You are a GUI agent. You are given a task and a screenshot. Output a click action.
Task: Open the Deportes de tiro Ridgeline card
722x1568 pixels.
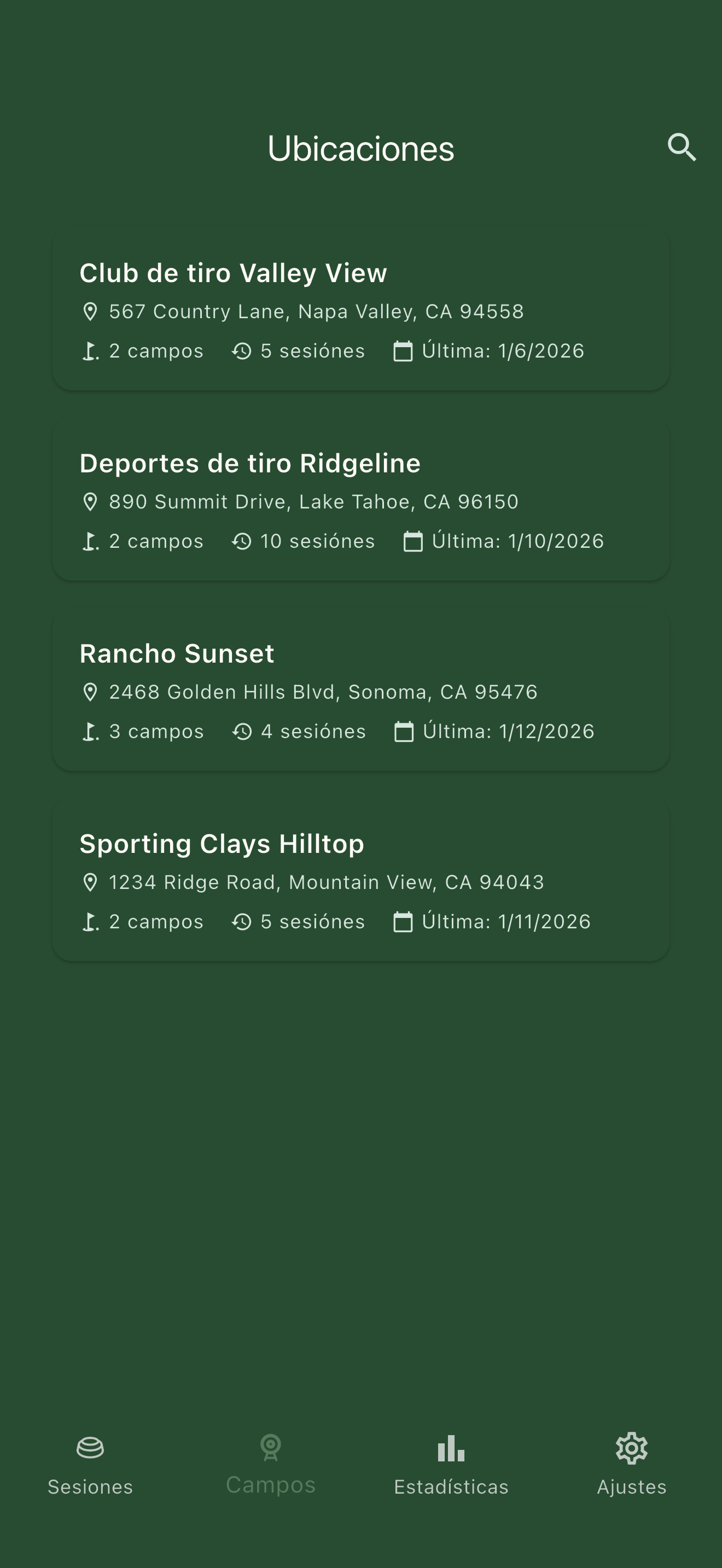361,501
